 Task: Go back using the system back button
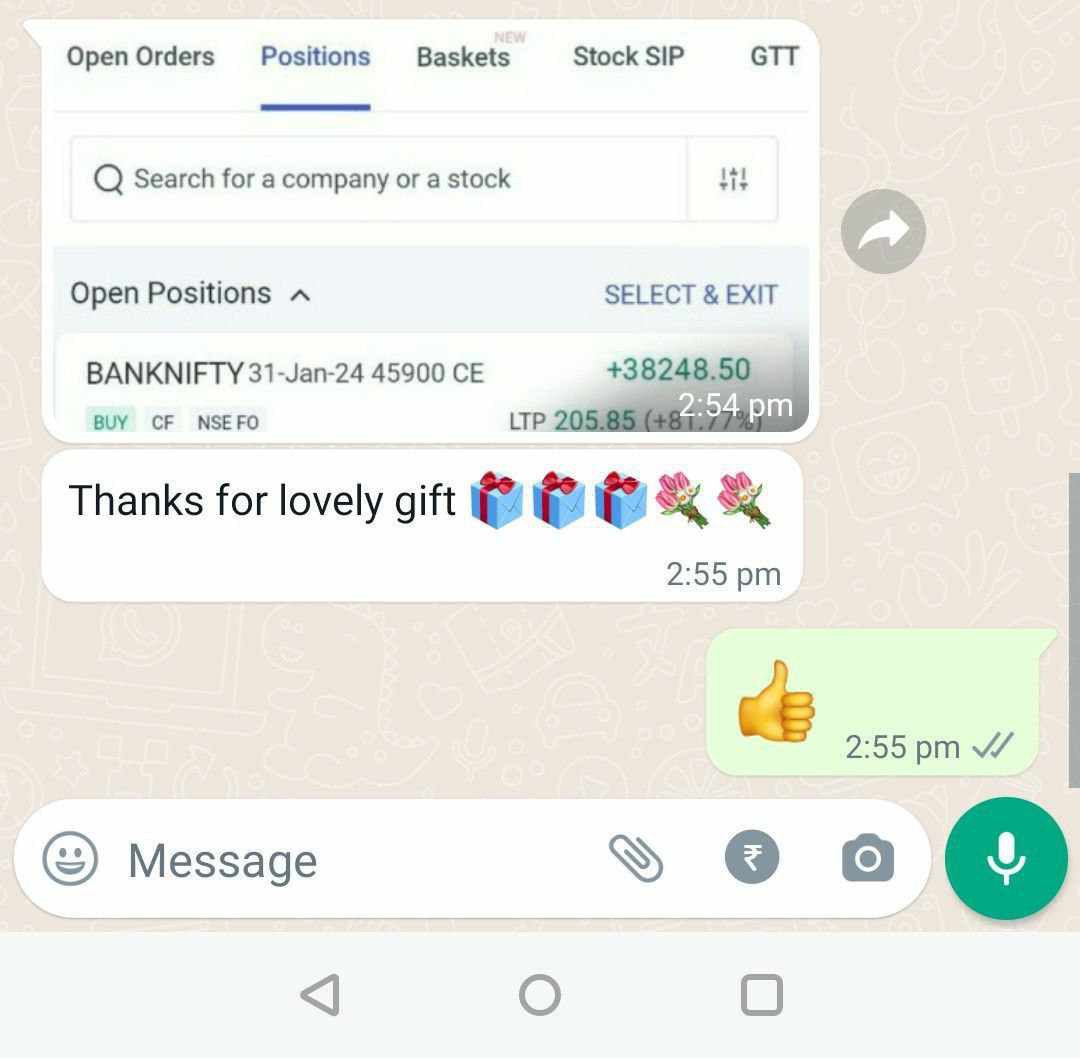pos(320,995)
